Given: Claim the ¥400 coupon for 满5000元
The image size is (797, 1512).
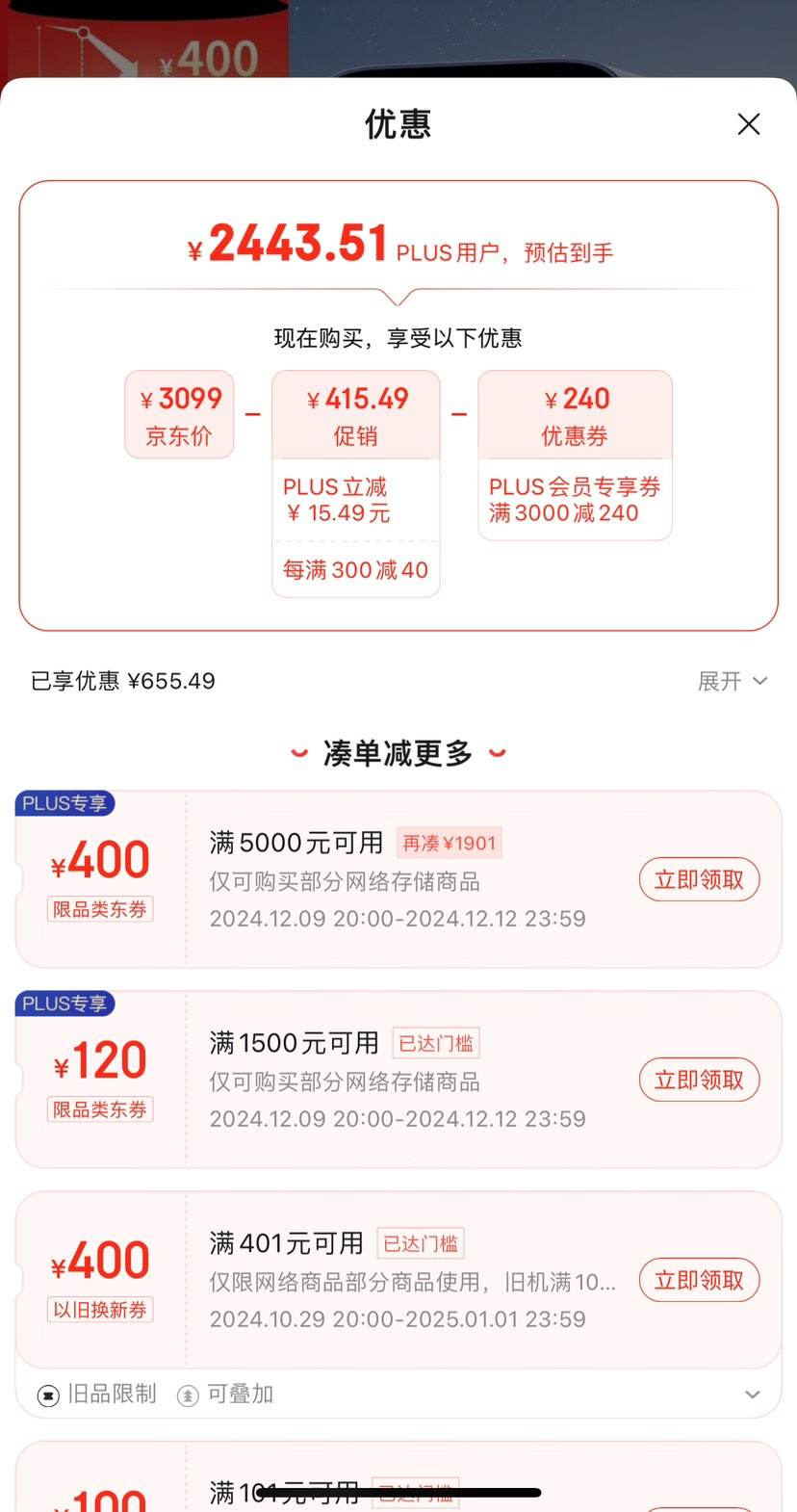Looking at the screenshot, I should (x=699, y=880).
